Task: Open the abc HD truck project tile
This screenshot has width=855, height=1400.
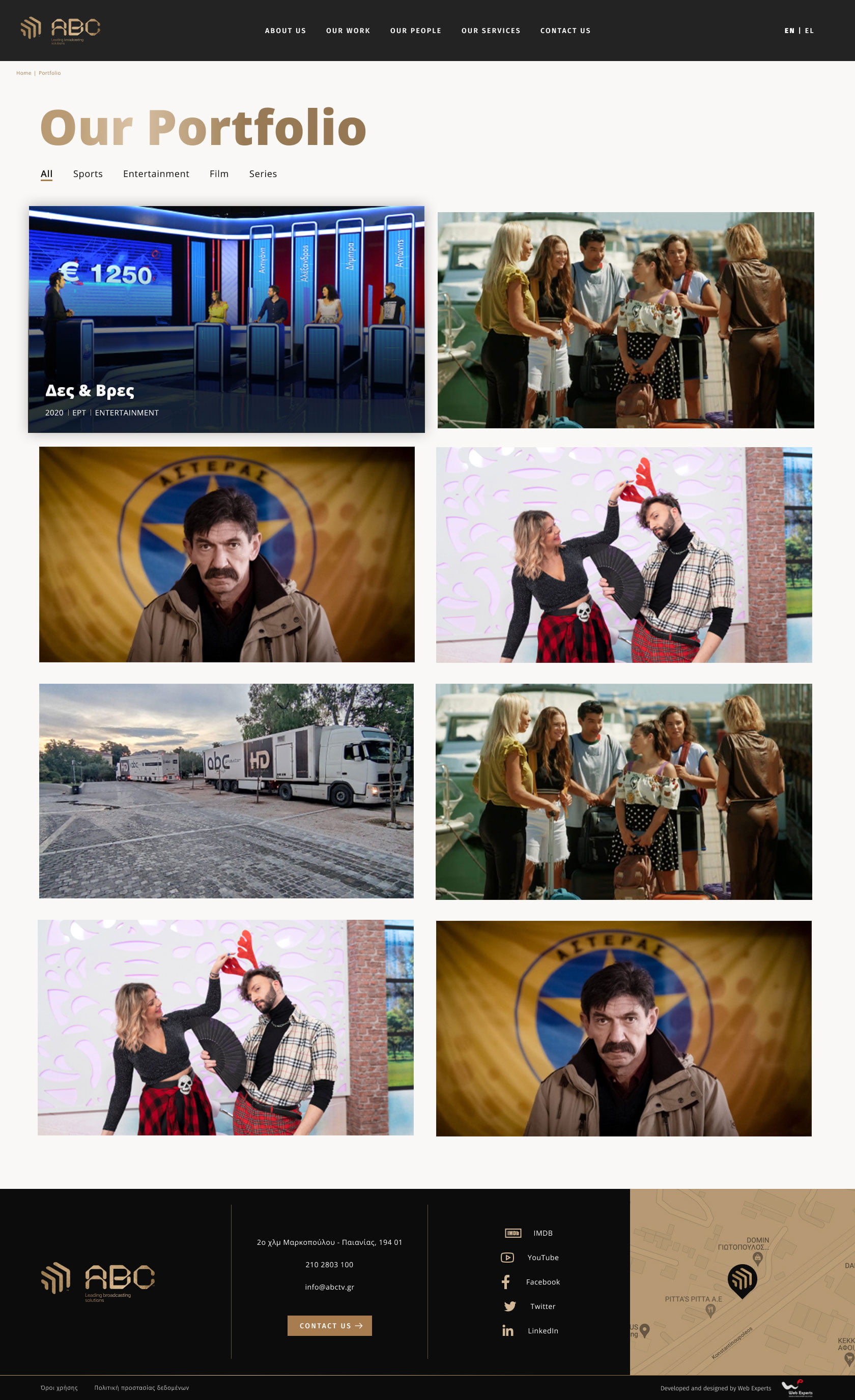Action: 226,791
